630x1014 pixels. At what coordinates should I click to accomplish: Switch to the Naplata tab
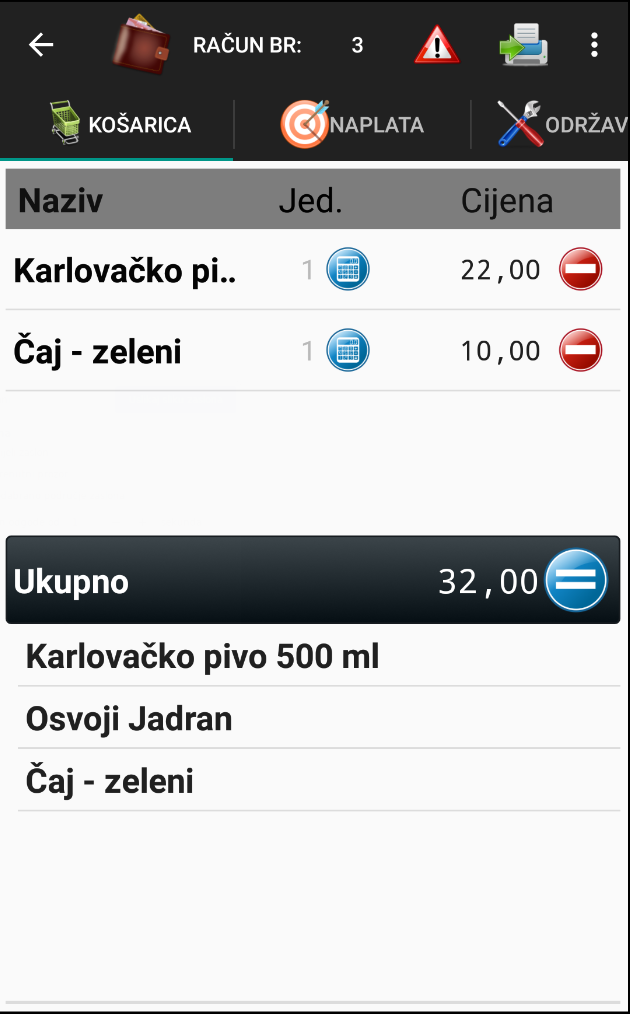coord(352,124)
